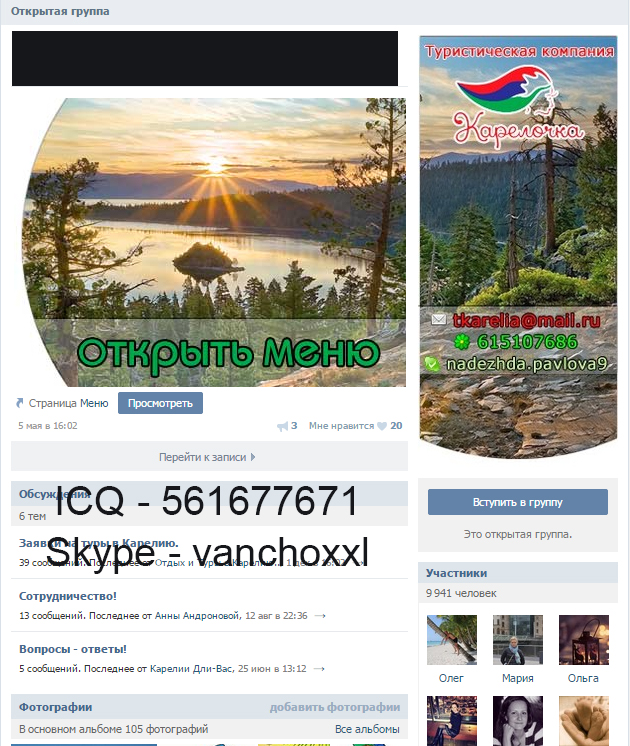Open the Сотрудничество! discussion topic
This screenshot has width=630, height=746.
tap(68, 596)
